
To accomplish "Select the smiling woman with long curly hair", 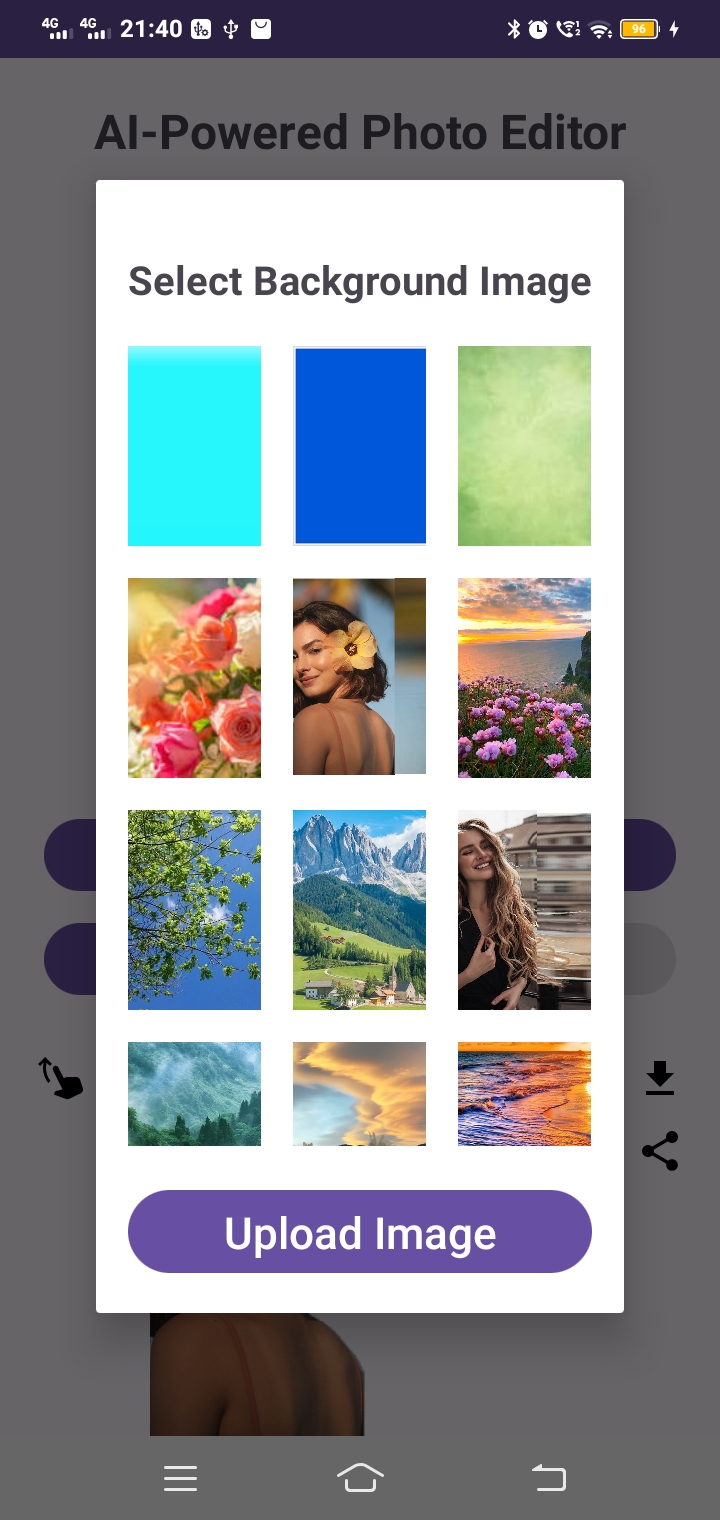I will point(524,910).
